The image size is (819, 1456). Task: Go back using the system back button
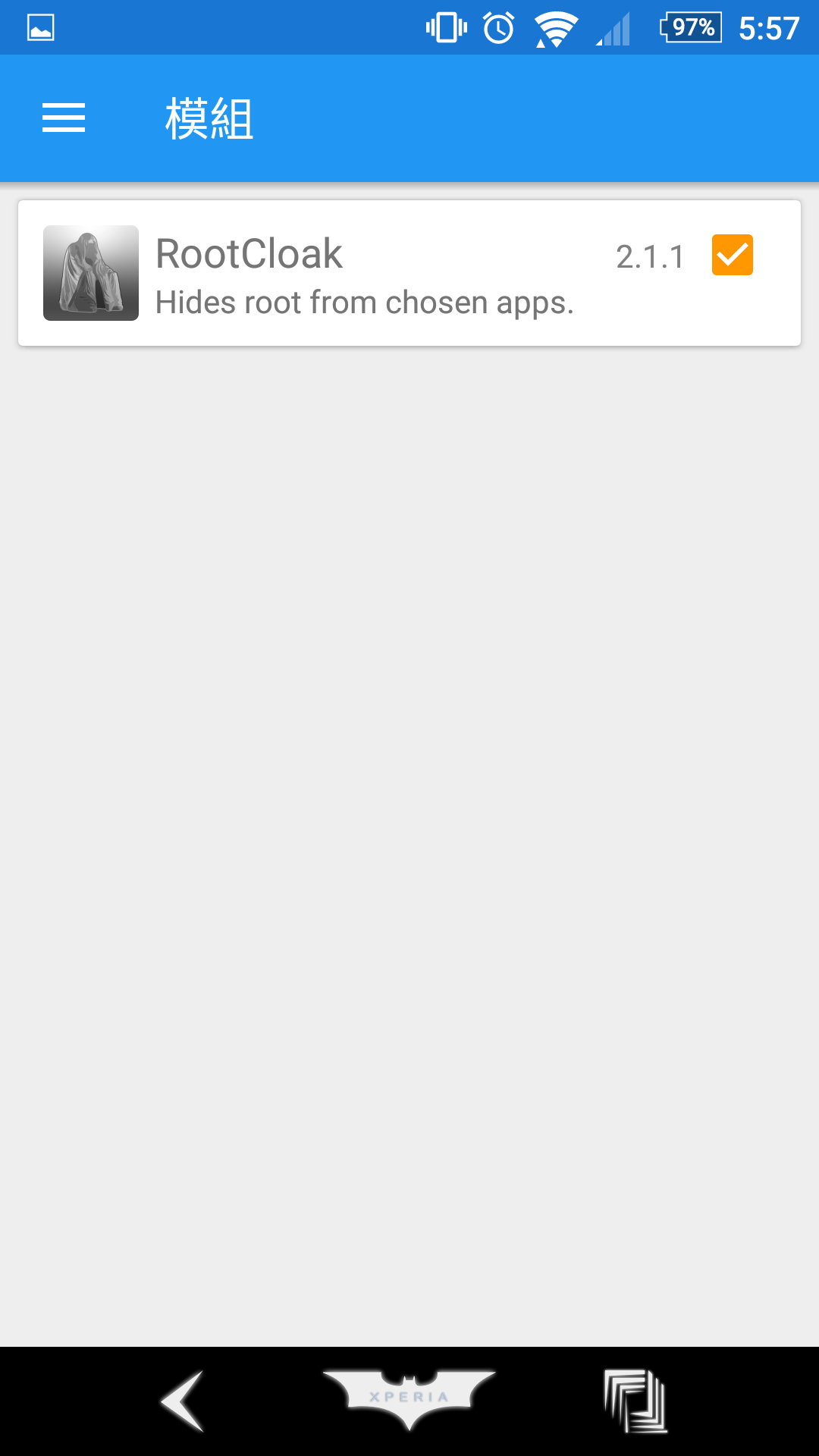coord(183,1401)
